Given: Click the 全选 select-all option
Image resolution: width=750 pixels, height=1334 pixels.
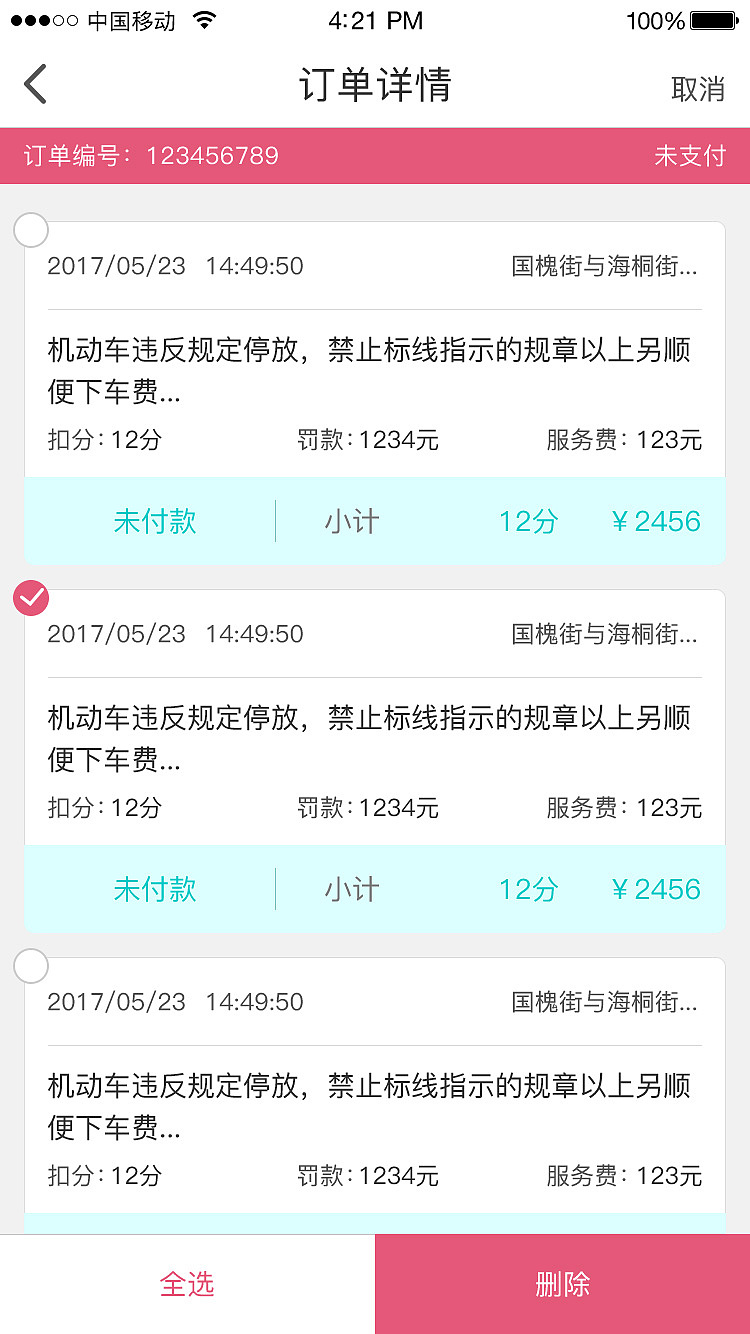Looking at the screenshot, I should [186, 1284].
